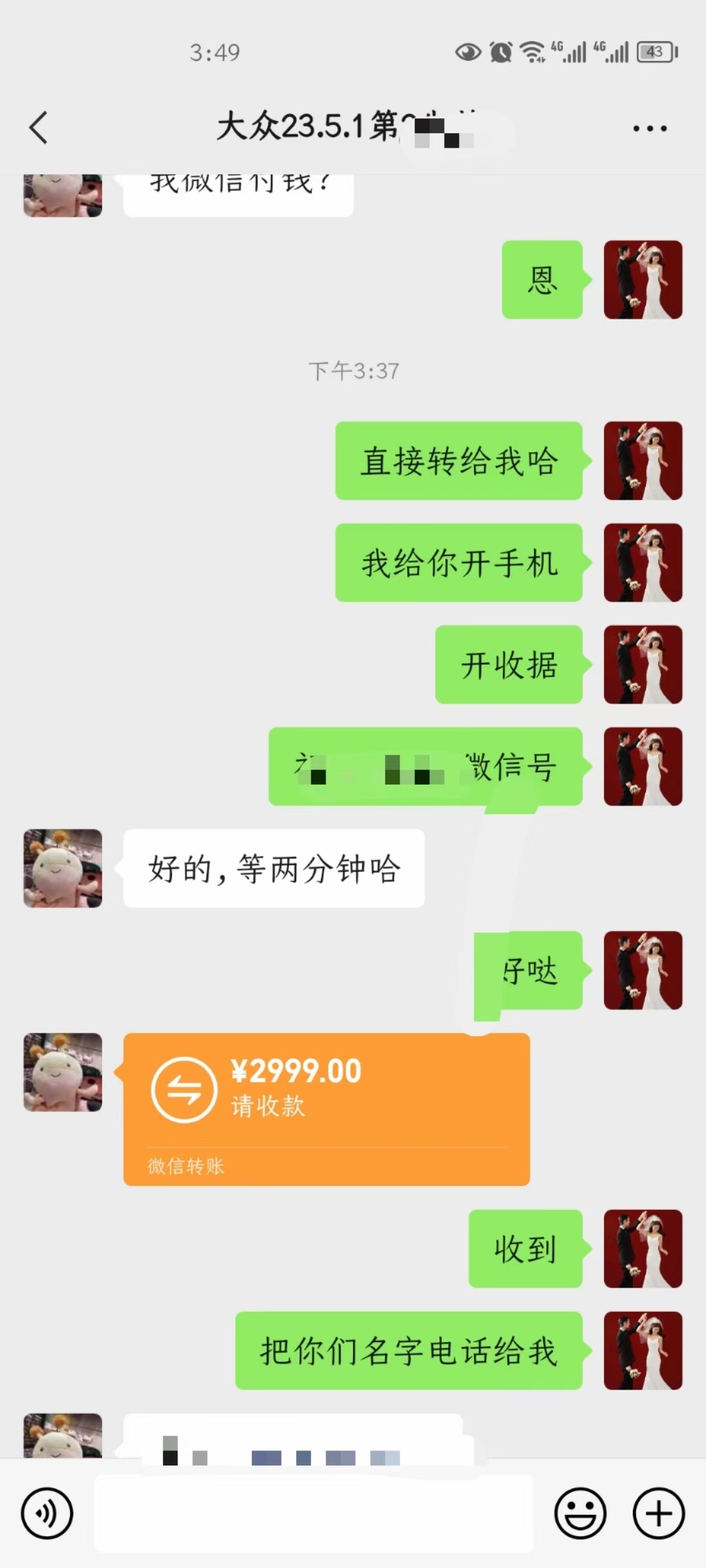Tap my avatar next to 收到 message
The height and width of the screenshot is (1568, 706).
click(x=643, y=1249)
